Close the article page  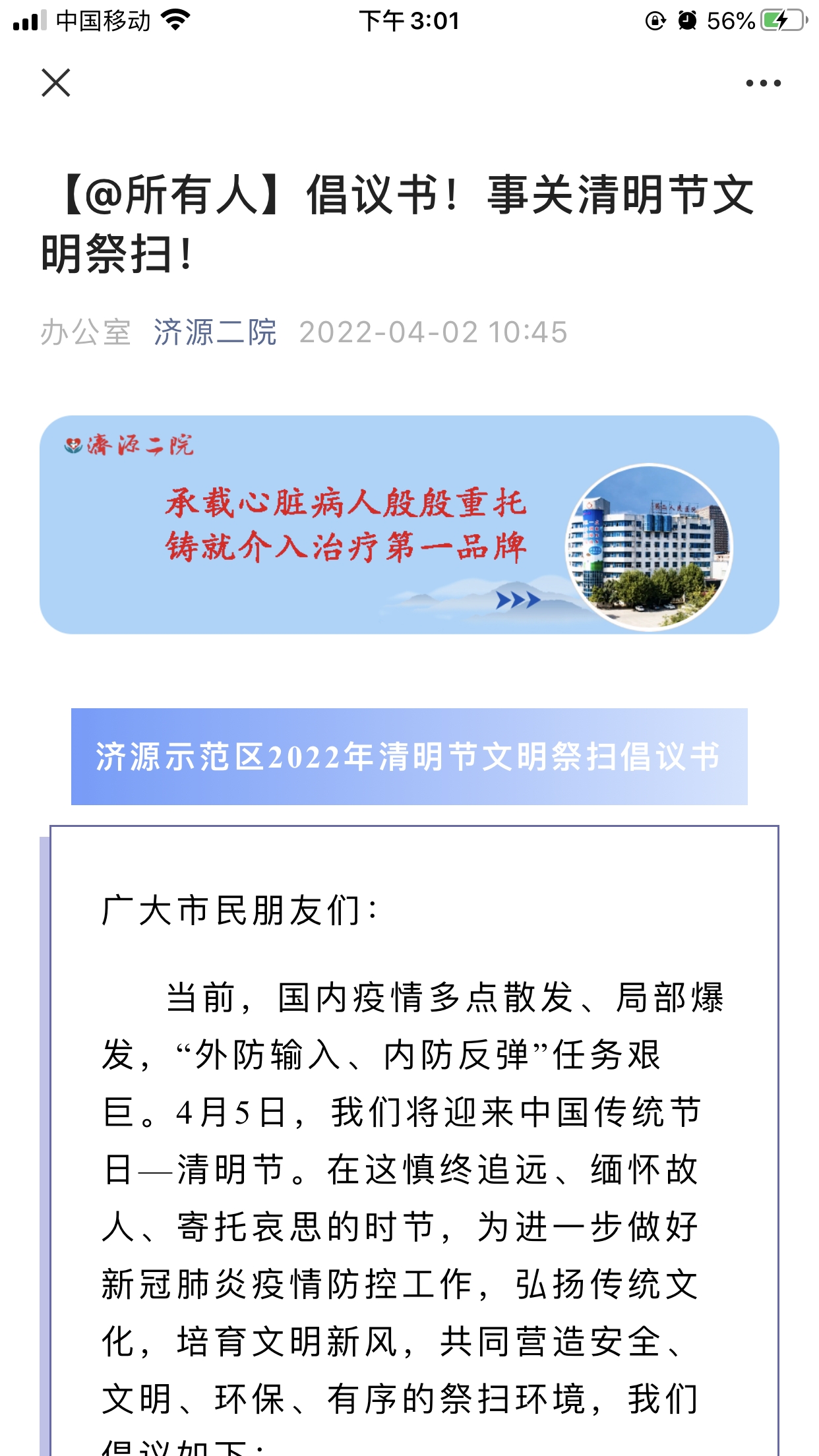coord(56,83)
